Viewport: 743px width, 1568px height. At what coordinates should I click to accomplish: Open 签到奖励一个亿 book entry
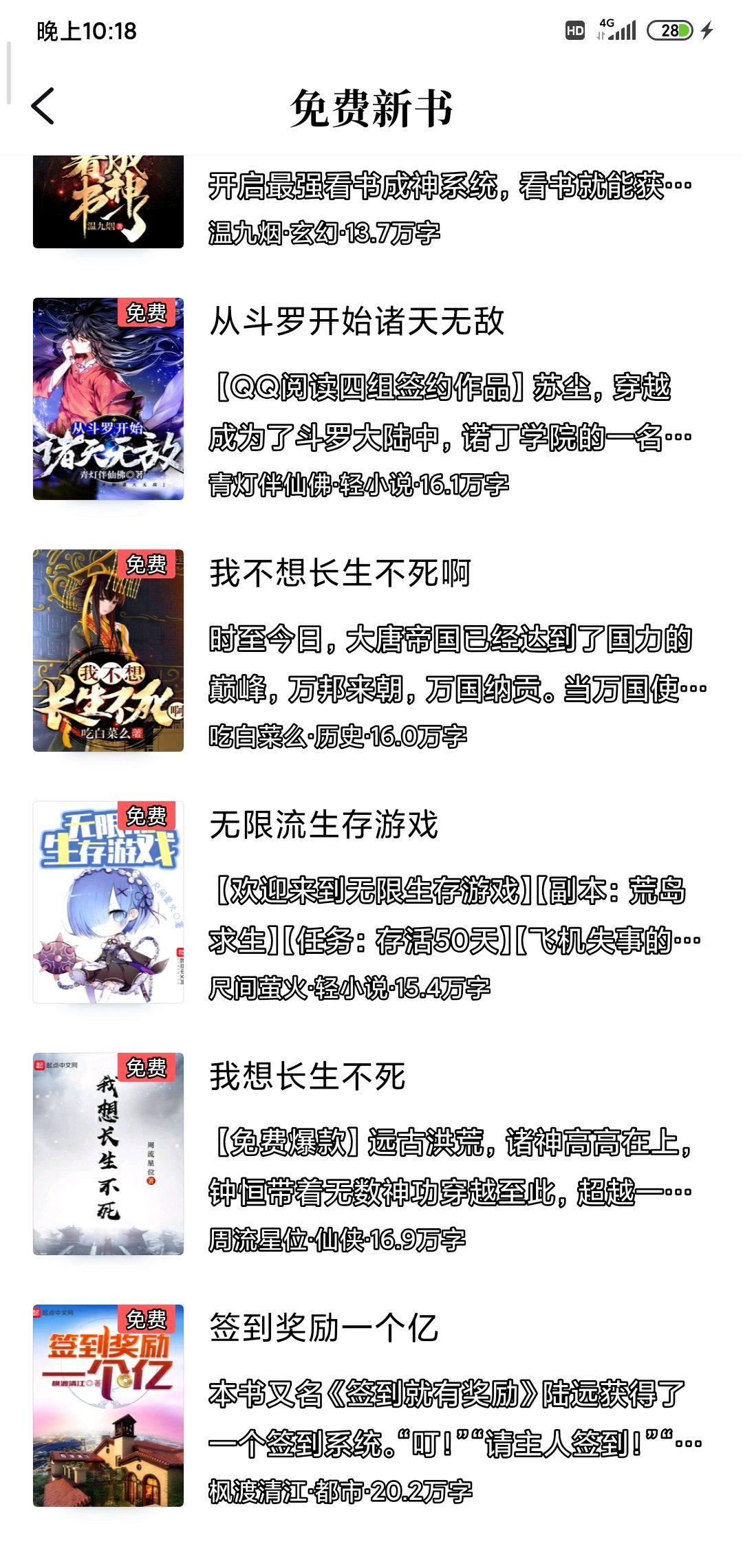pyautogui.click(x=371, y=1406)
